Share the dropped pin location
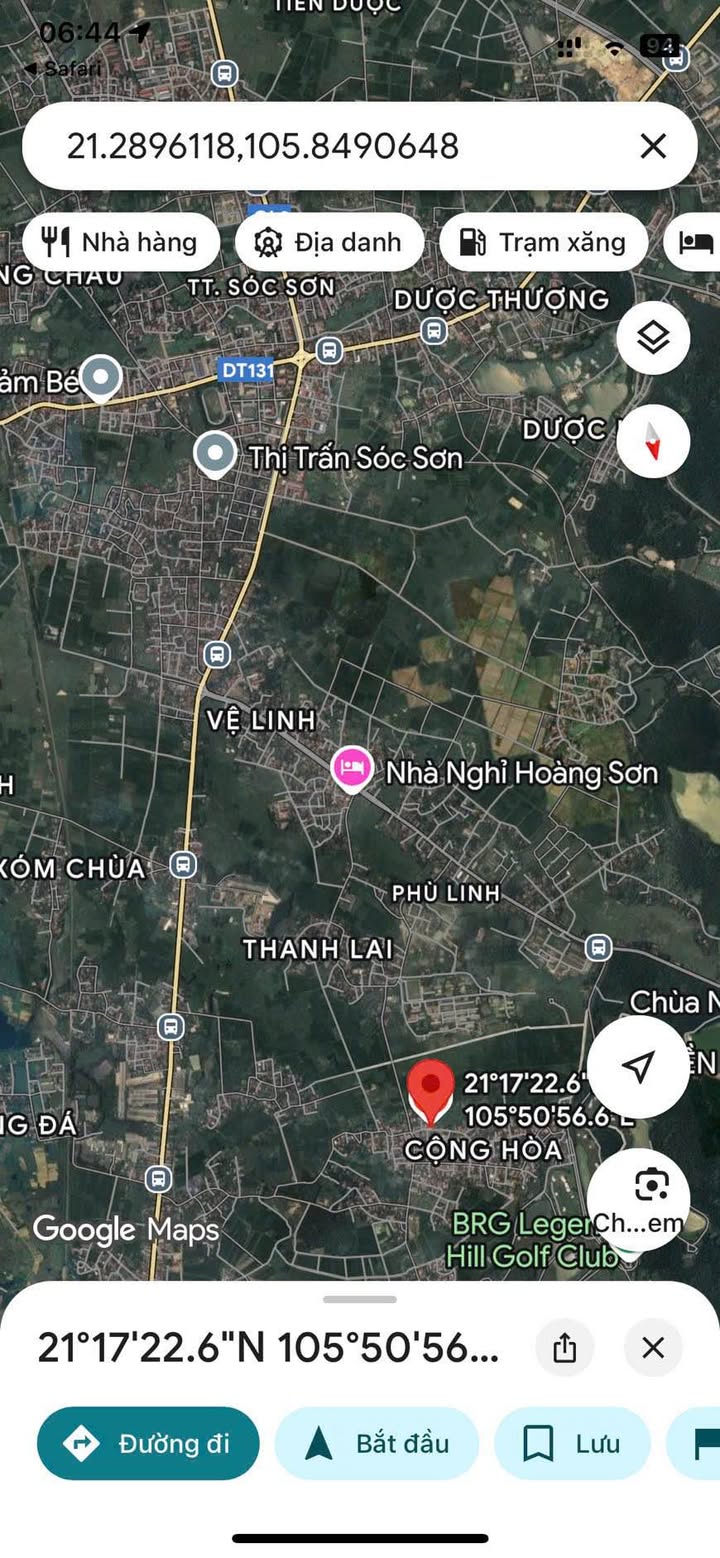 565,1348
